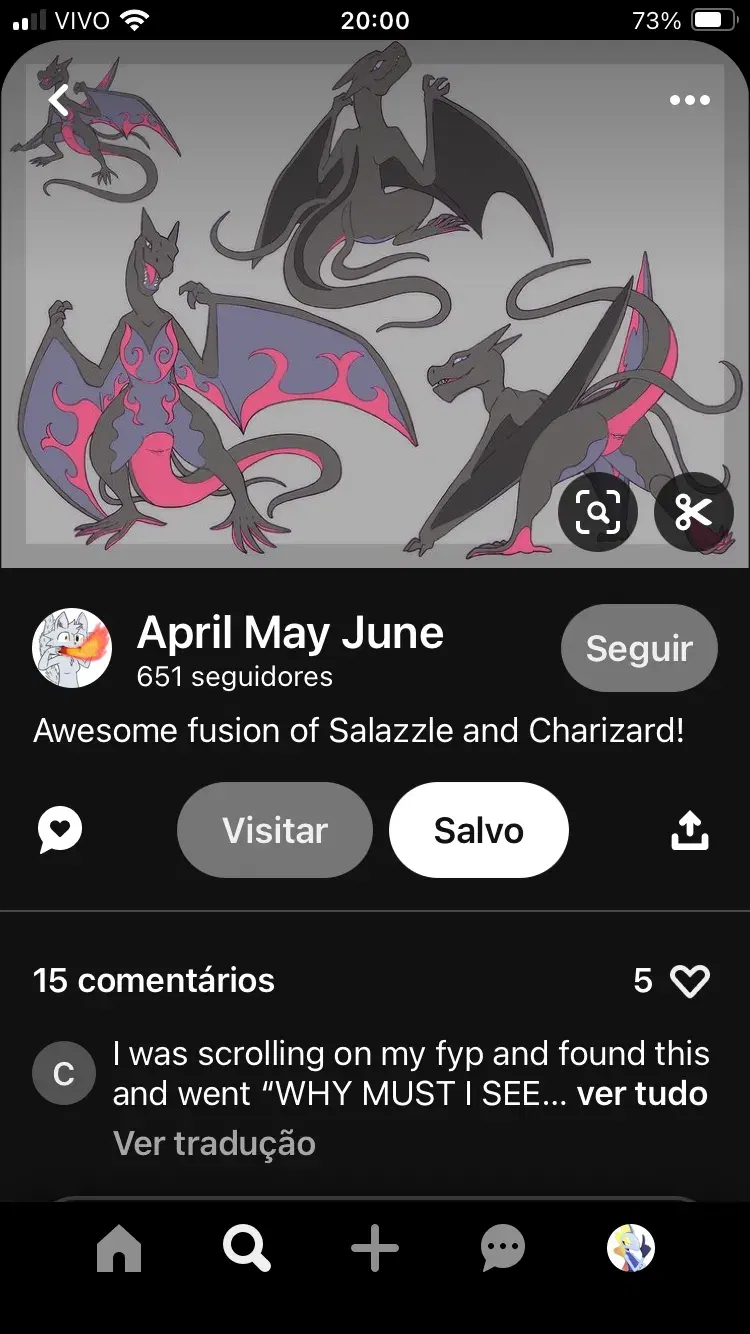This screenshot has height=1334, width=750.
Task: Follow April May June with Seguir
Action: [639, 648]
